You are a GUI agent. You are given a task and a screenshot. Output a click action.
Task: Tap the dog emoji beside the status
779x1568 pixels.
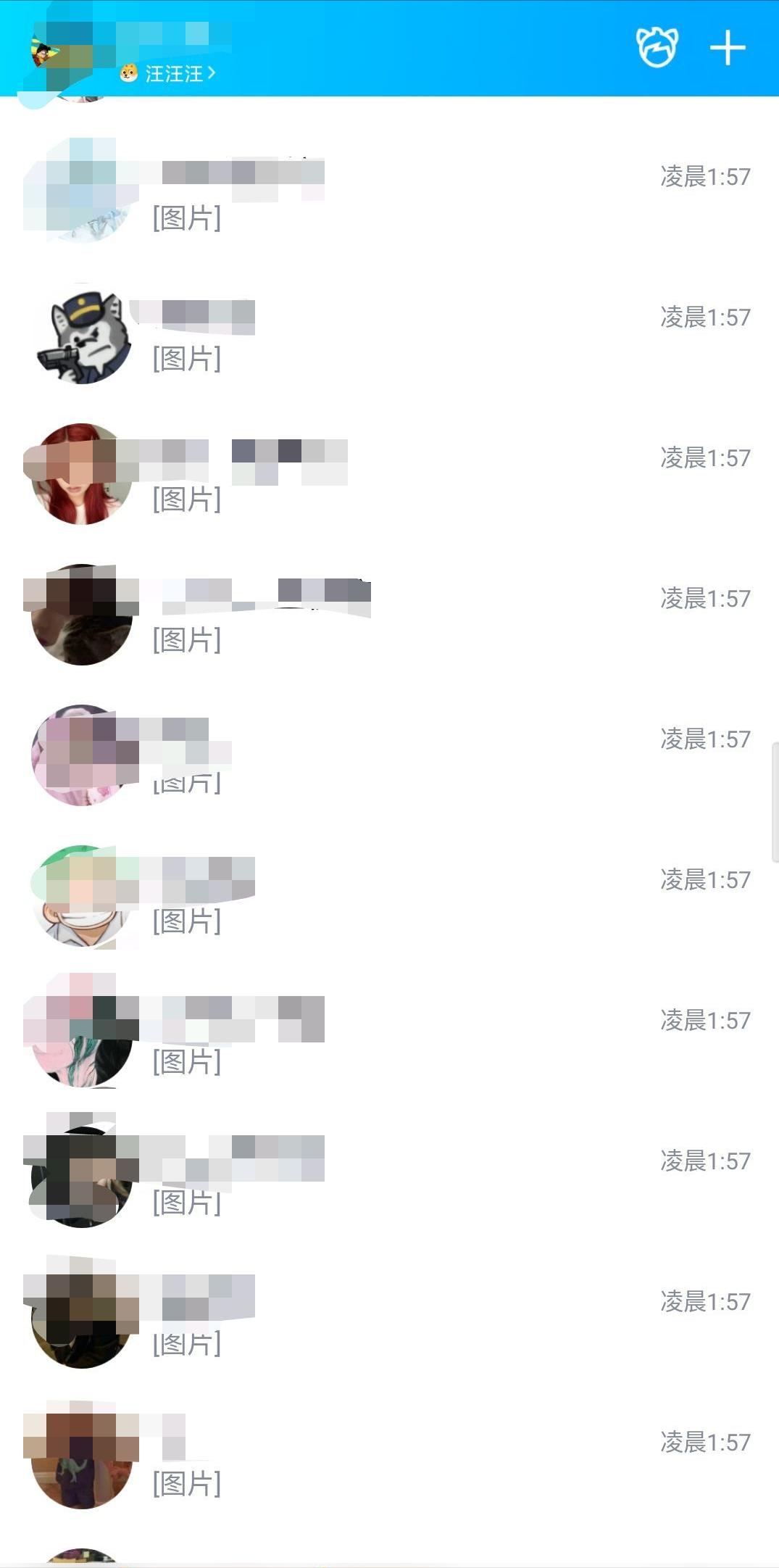click(x=129, y=73)
